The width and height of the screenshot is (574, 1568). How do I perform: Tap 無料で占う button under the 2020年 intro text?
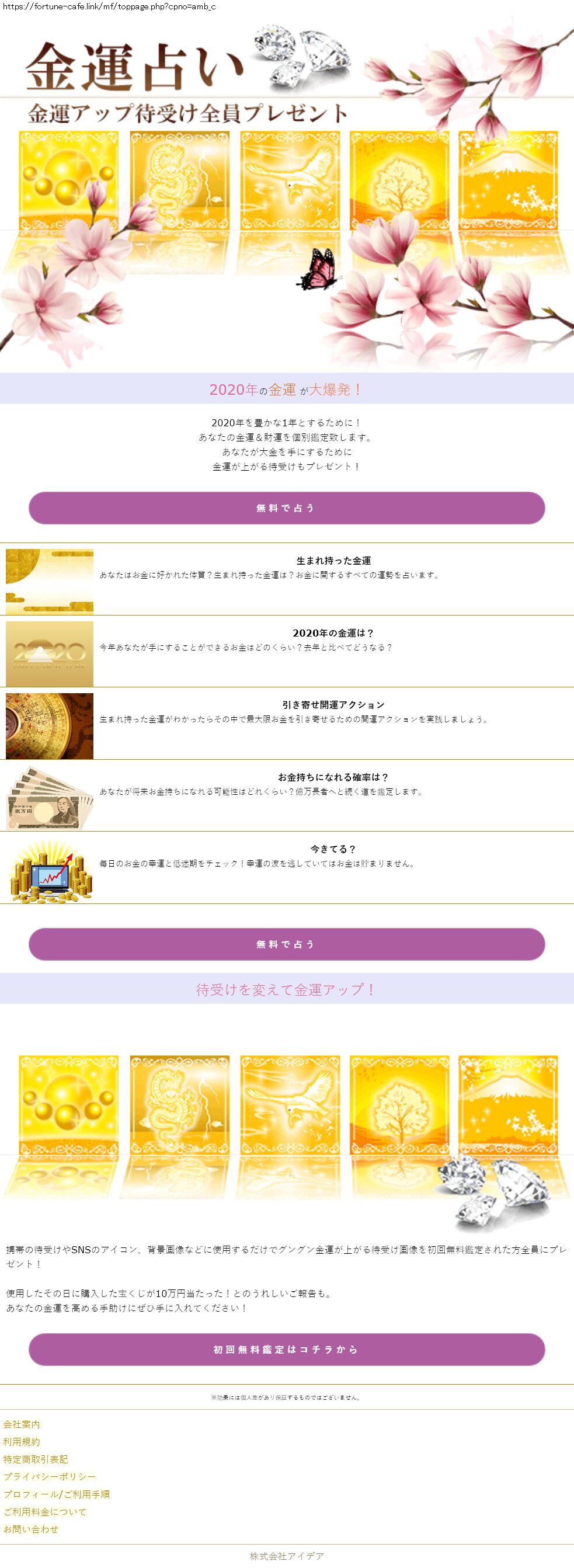(287, 507)
